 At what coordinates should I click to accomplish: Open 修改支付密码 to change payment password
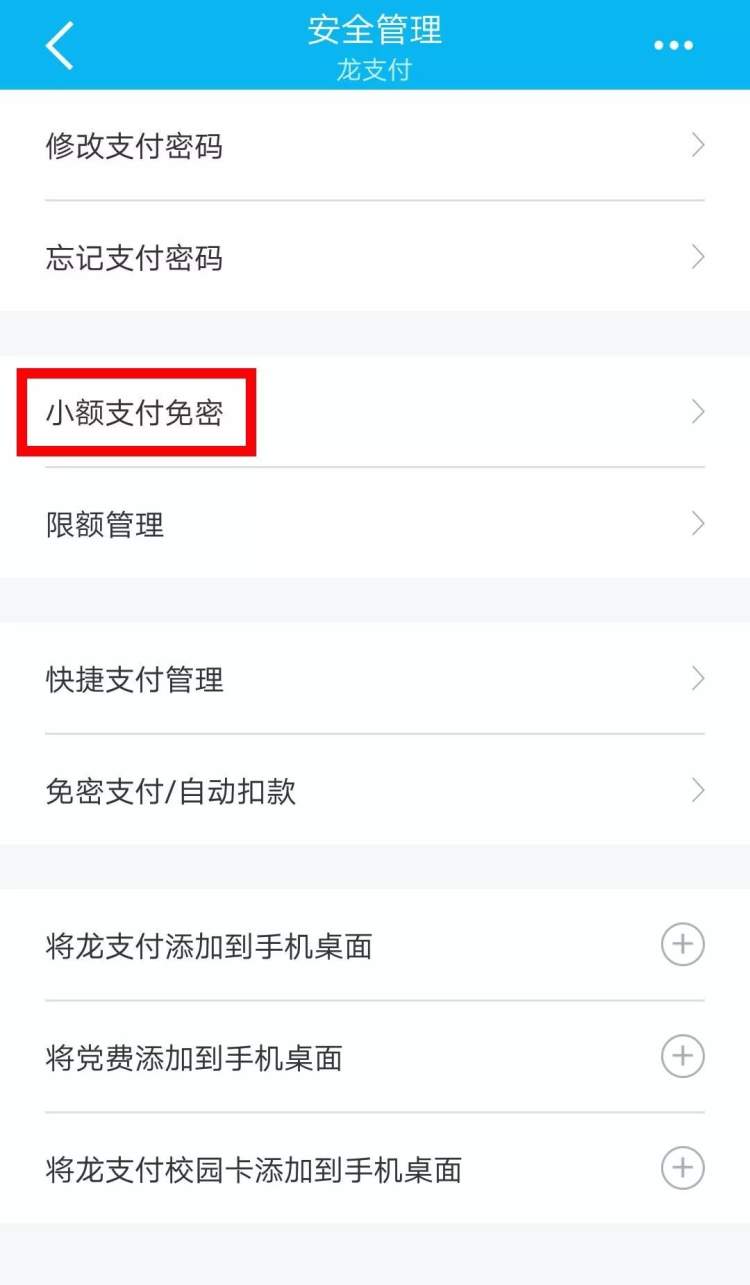click(375, 146)
